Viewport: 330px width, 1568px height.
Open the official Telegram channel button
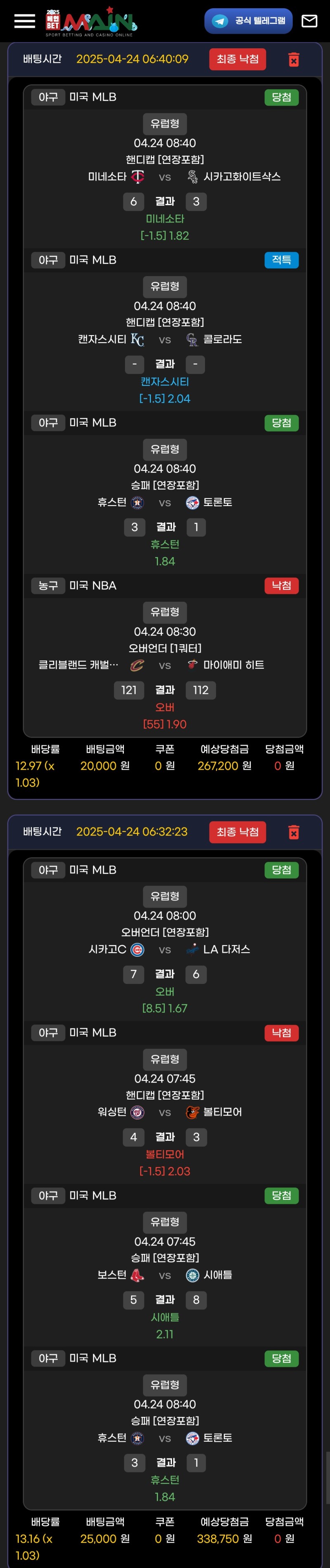248,21
